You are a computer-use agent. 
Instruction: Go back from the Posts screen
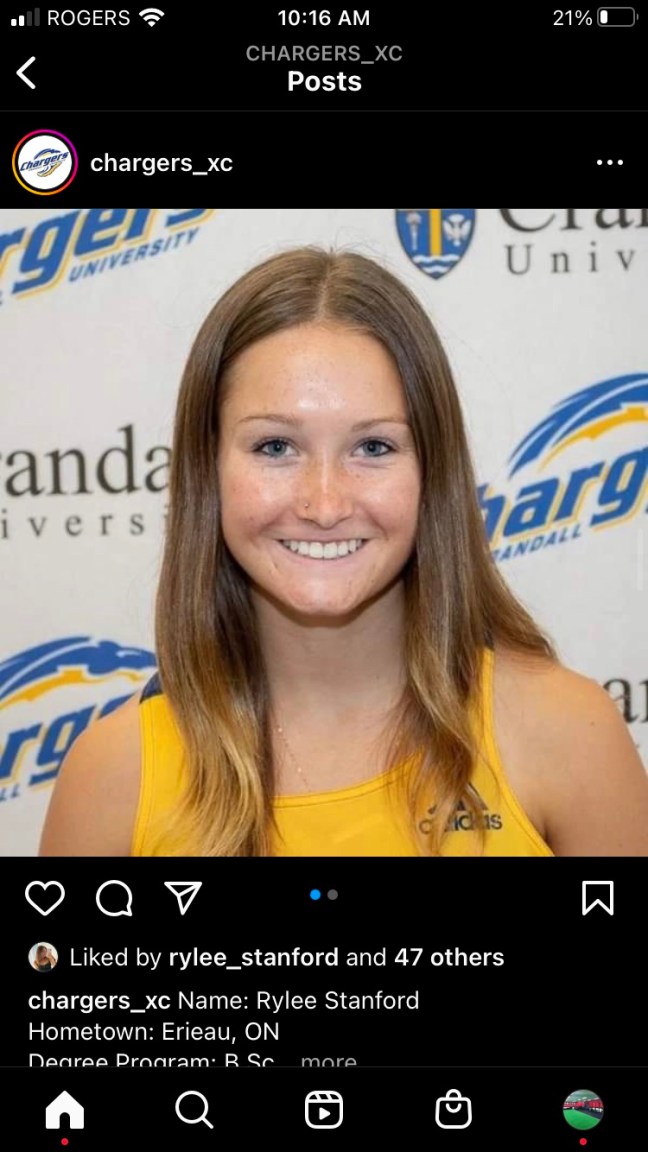click(27, 73)
